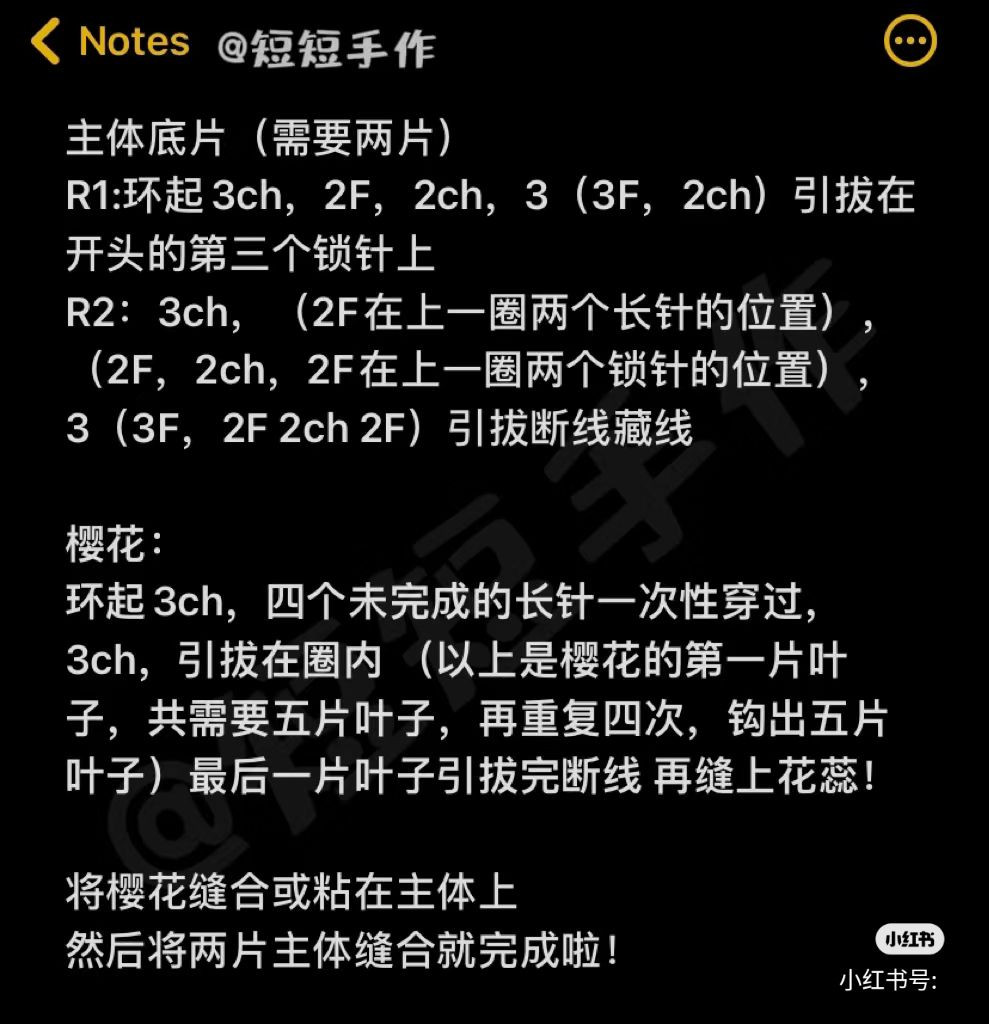Screen dimensions: 989x1024
Task: Open the more options menu
Action: [910, 42]
